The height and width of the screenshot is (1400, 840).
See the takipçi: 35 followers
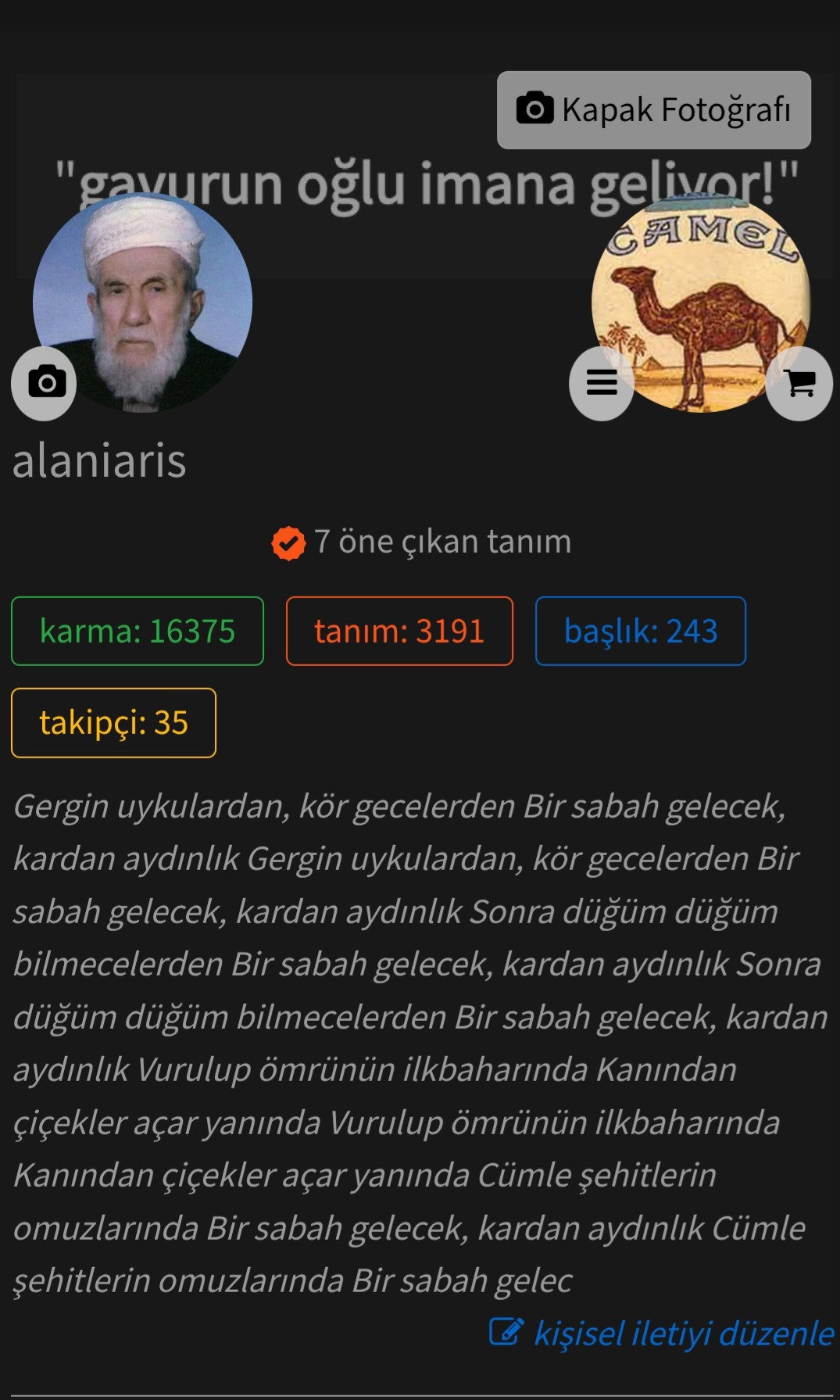coord(113,723)
